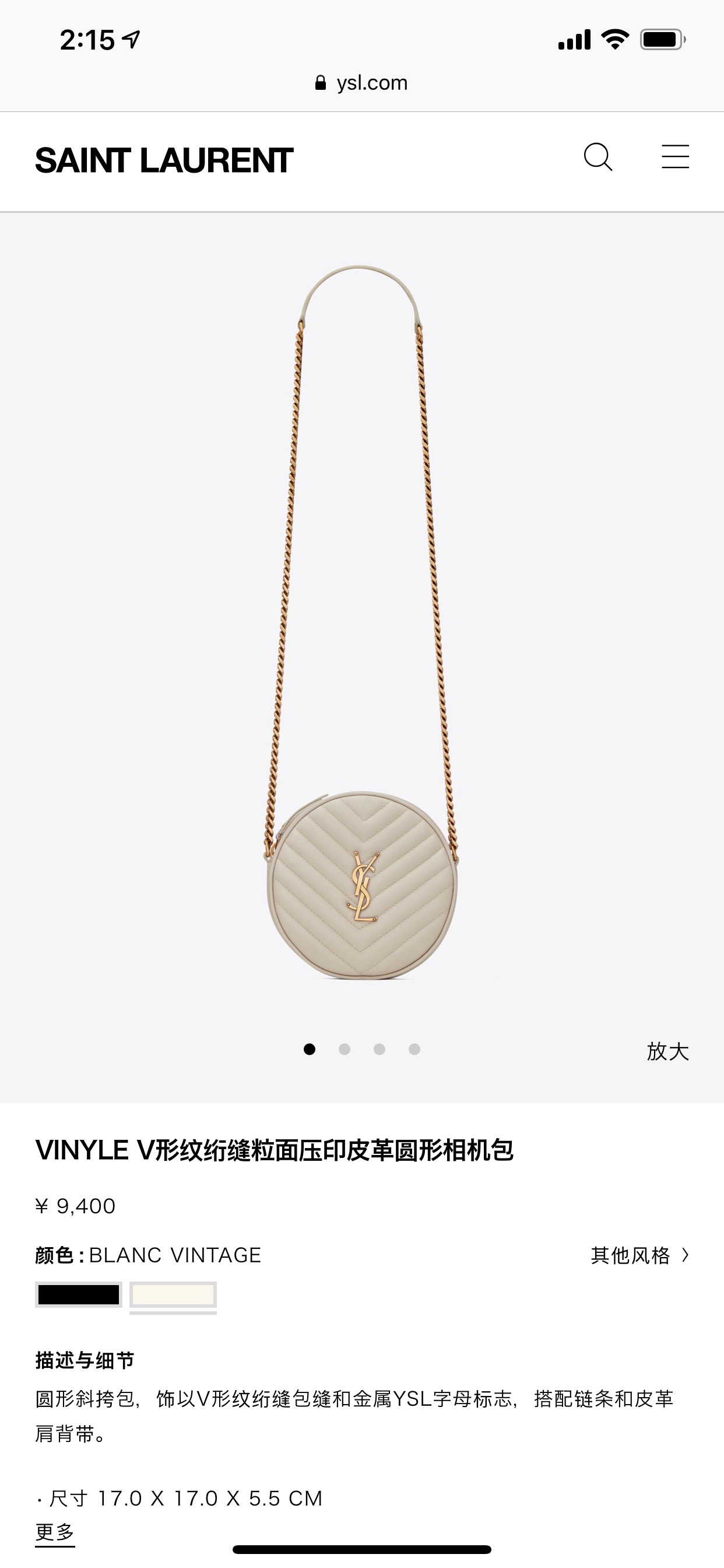724x1568 pixels.
Task: Expand details with the 更多 link
Action: (x=55, y=1532)
